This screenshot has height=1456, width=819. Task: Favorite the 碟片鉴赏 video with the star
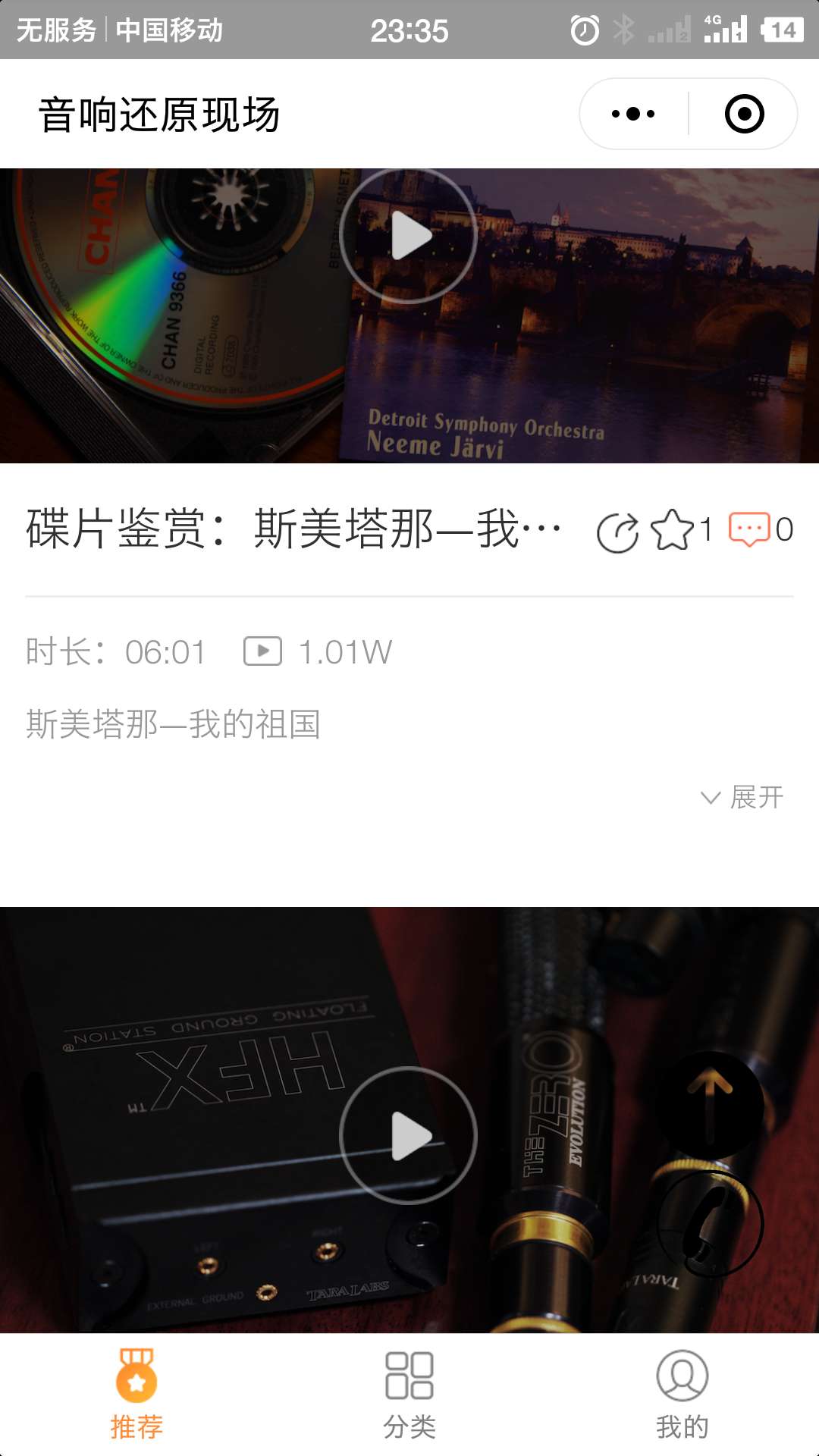coord(673,530)
